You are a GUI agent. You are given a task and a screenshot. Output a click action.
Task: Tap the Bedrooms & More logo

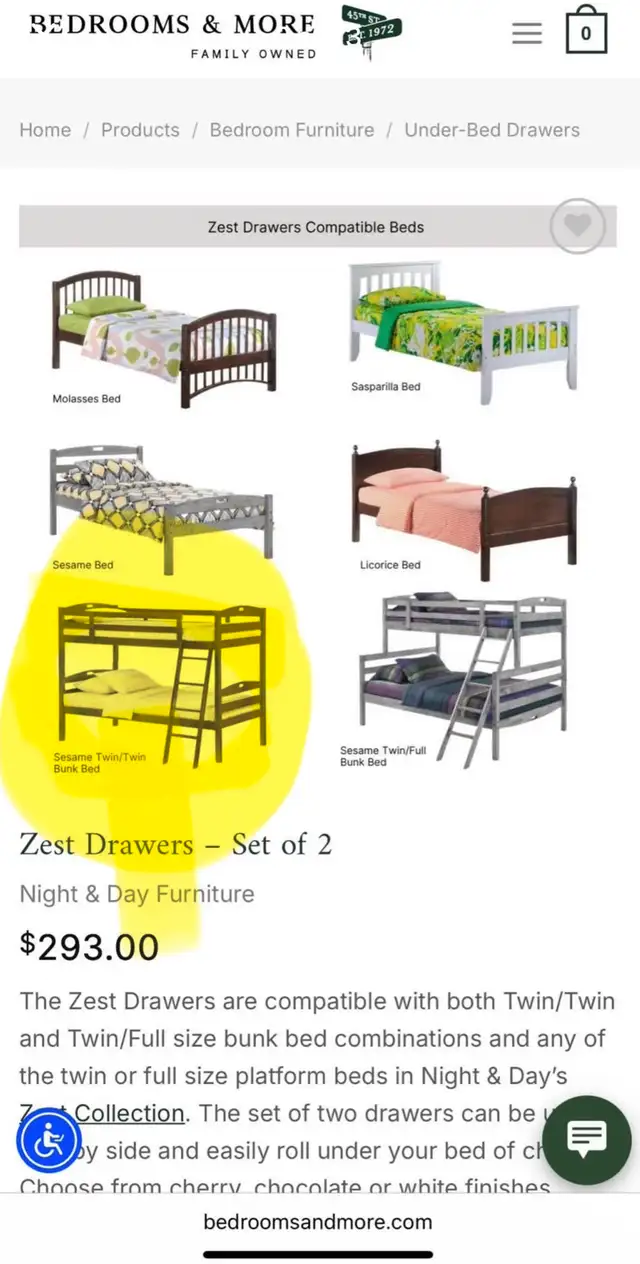216,34
